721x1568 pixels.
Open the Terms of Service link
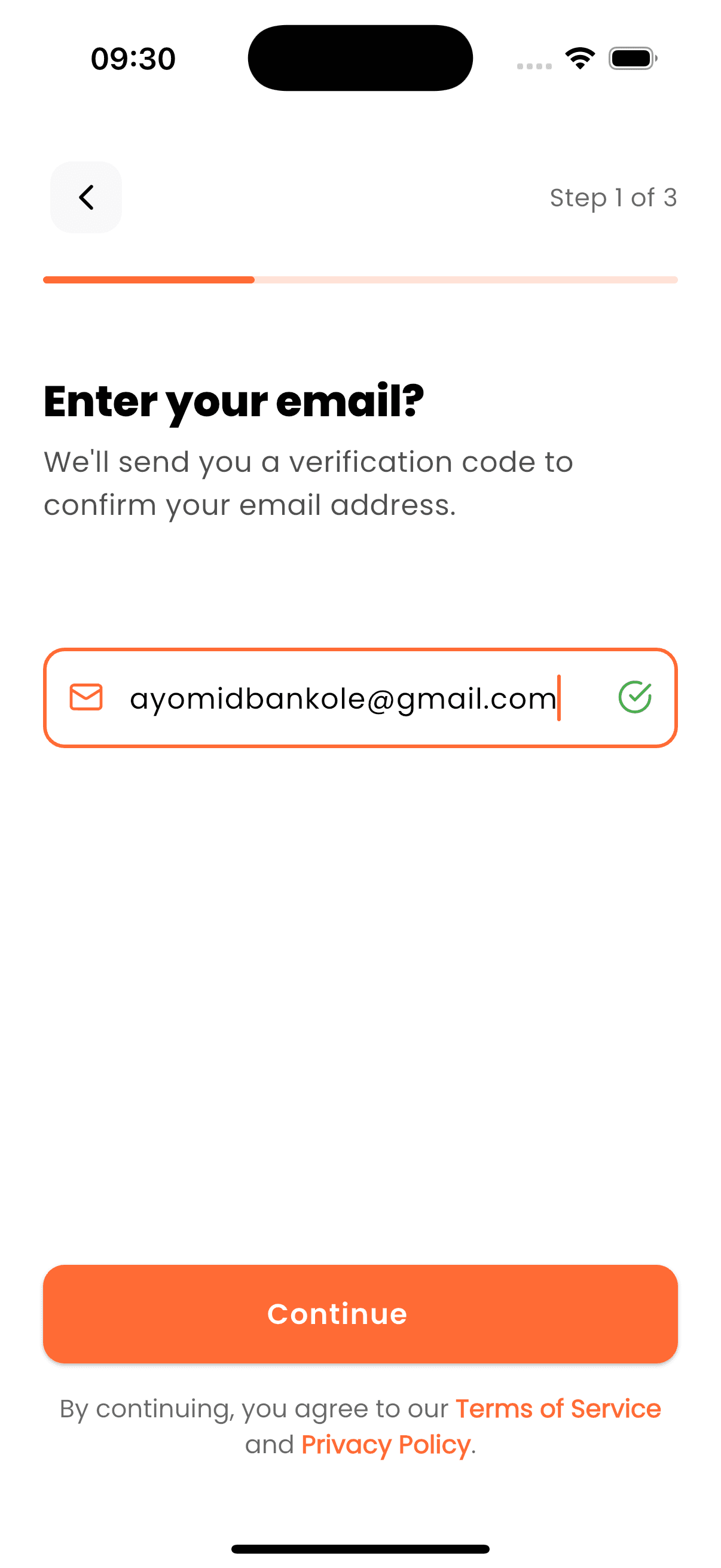(x=557, y=1408)
